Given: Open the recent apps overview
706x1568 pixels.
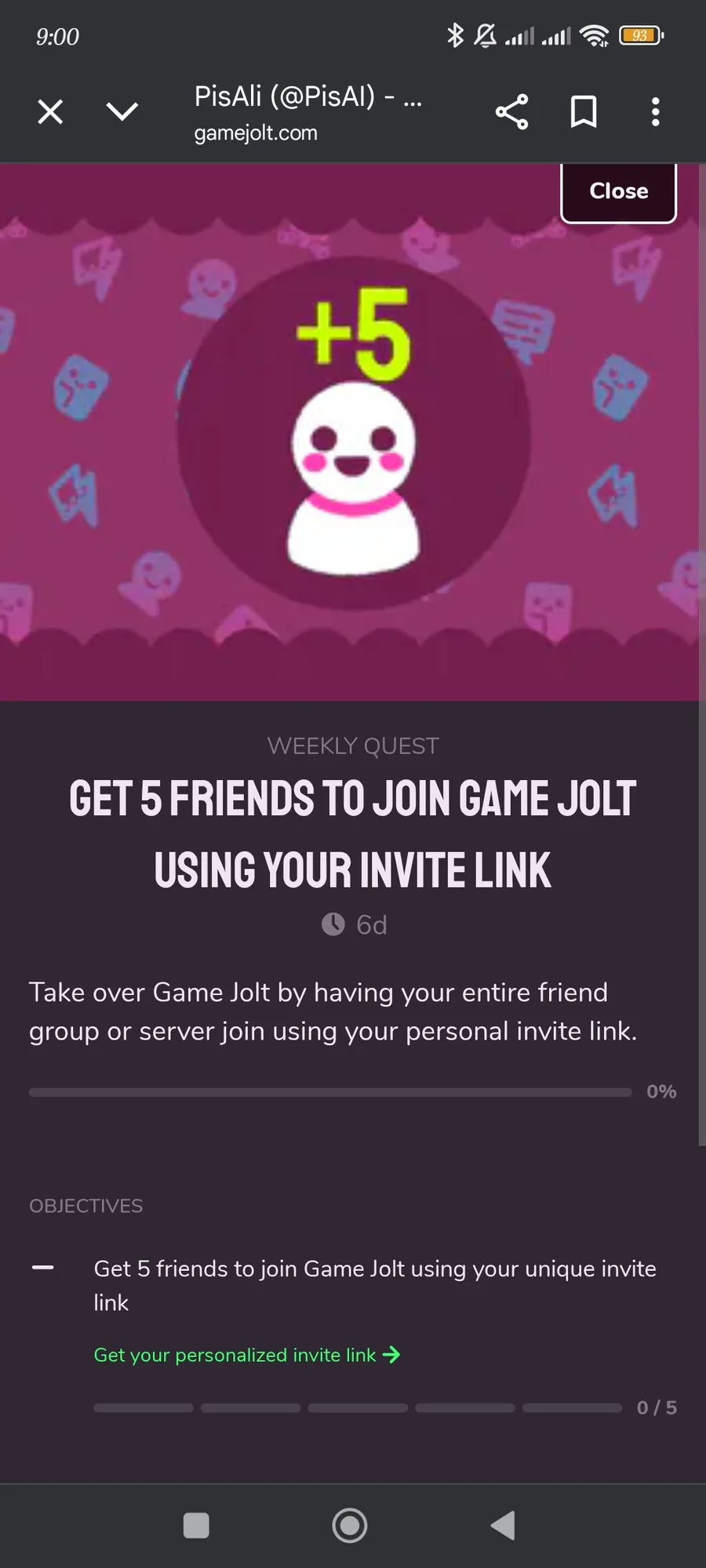Looking at the screenshot, I should (196, 1526).
